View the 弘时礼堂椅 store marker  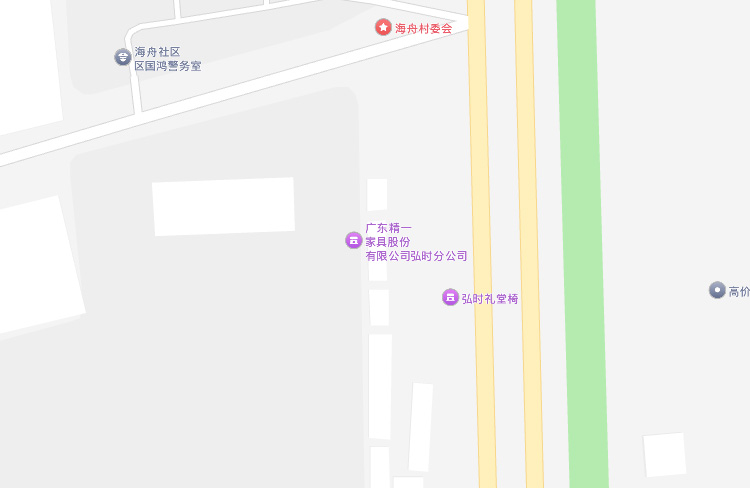pyautogui.click(x=451, y=297)
